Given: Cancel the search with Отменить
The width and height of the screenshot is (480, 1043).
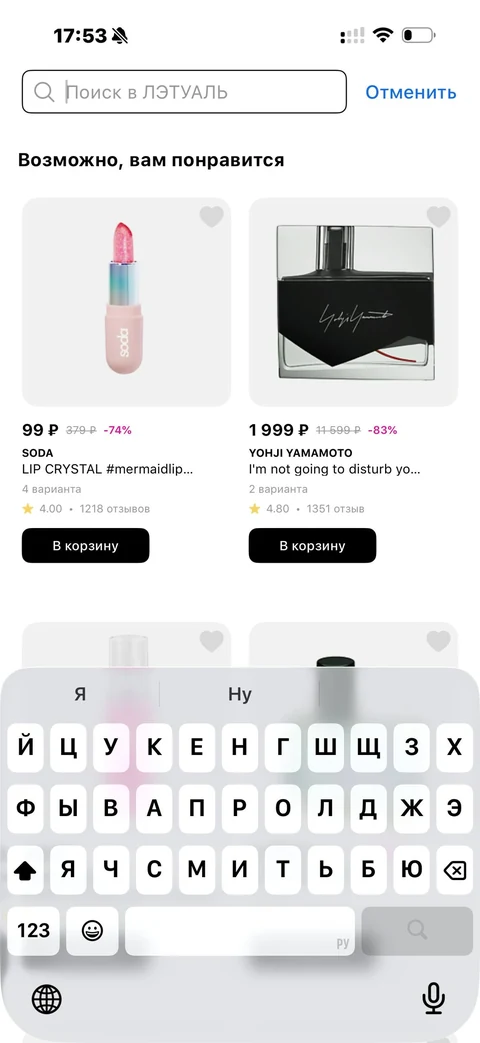Looking at the screenshot, I should 411,92.
